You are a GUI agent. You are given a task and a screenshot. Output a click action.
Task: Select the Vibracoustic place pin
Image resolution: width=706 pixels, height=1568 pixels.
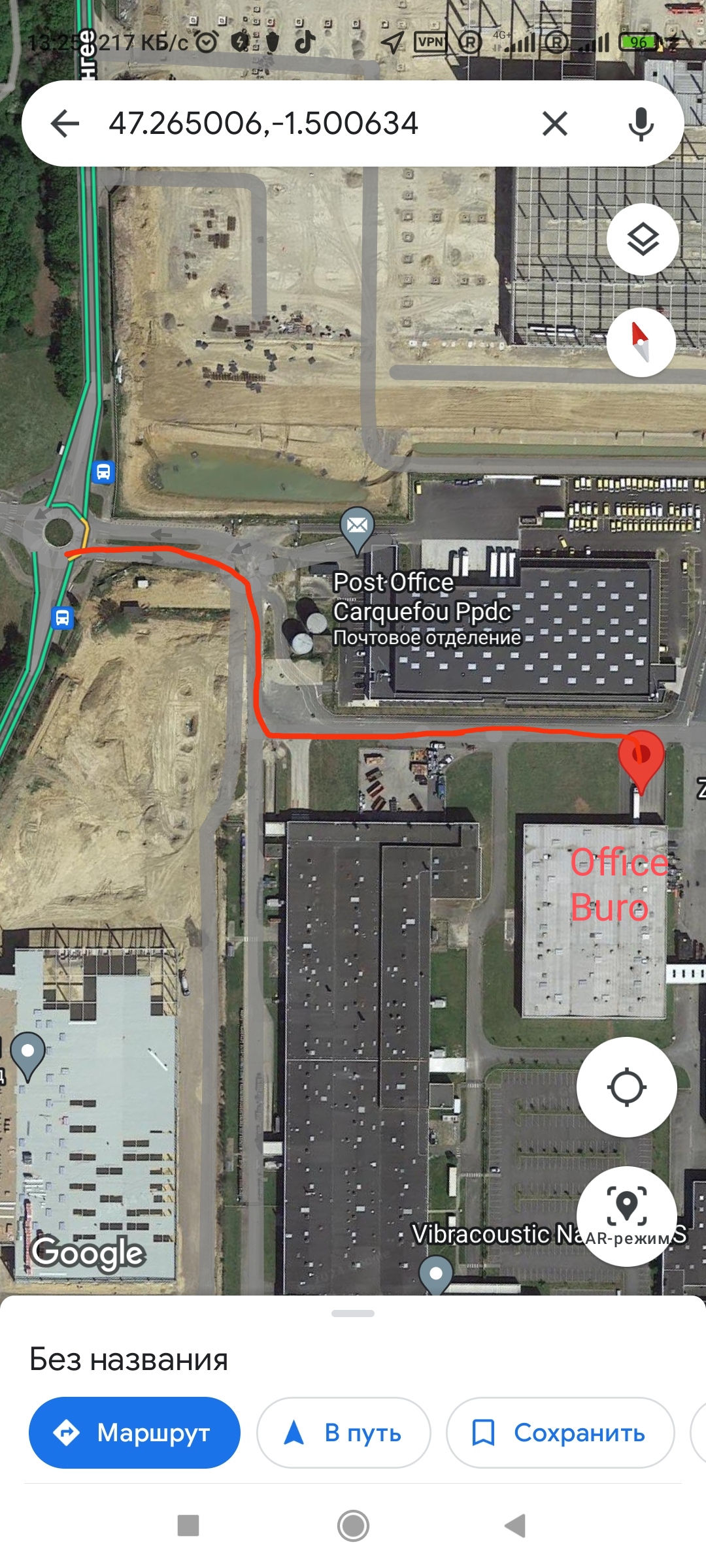[x=435, y=1273]
